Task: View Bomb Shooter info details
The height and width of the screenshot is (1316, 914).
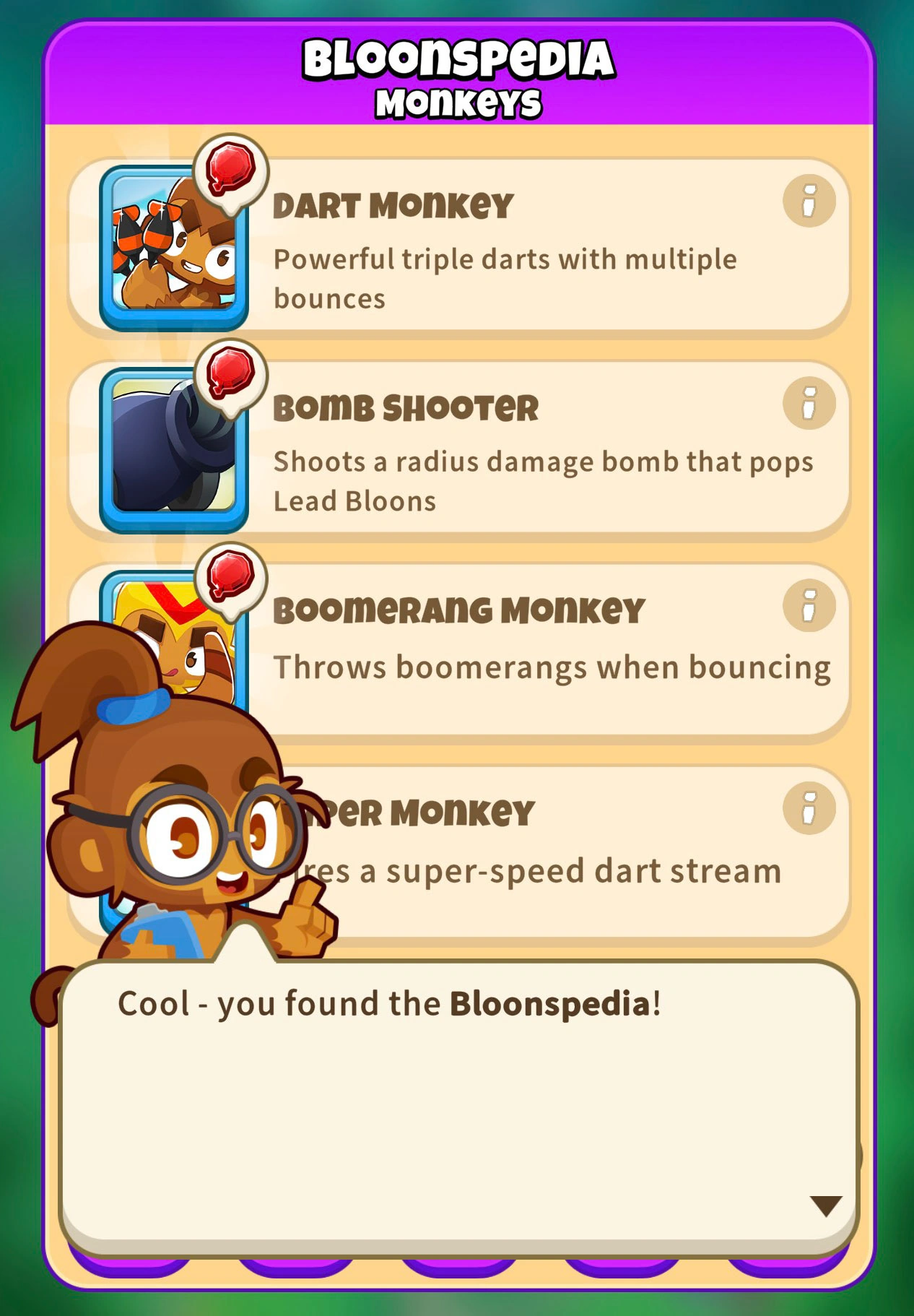Action: pyautogui.click(x=809, y=403)
